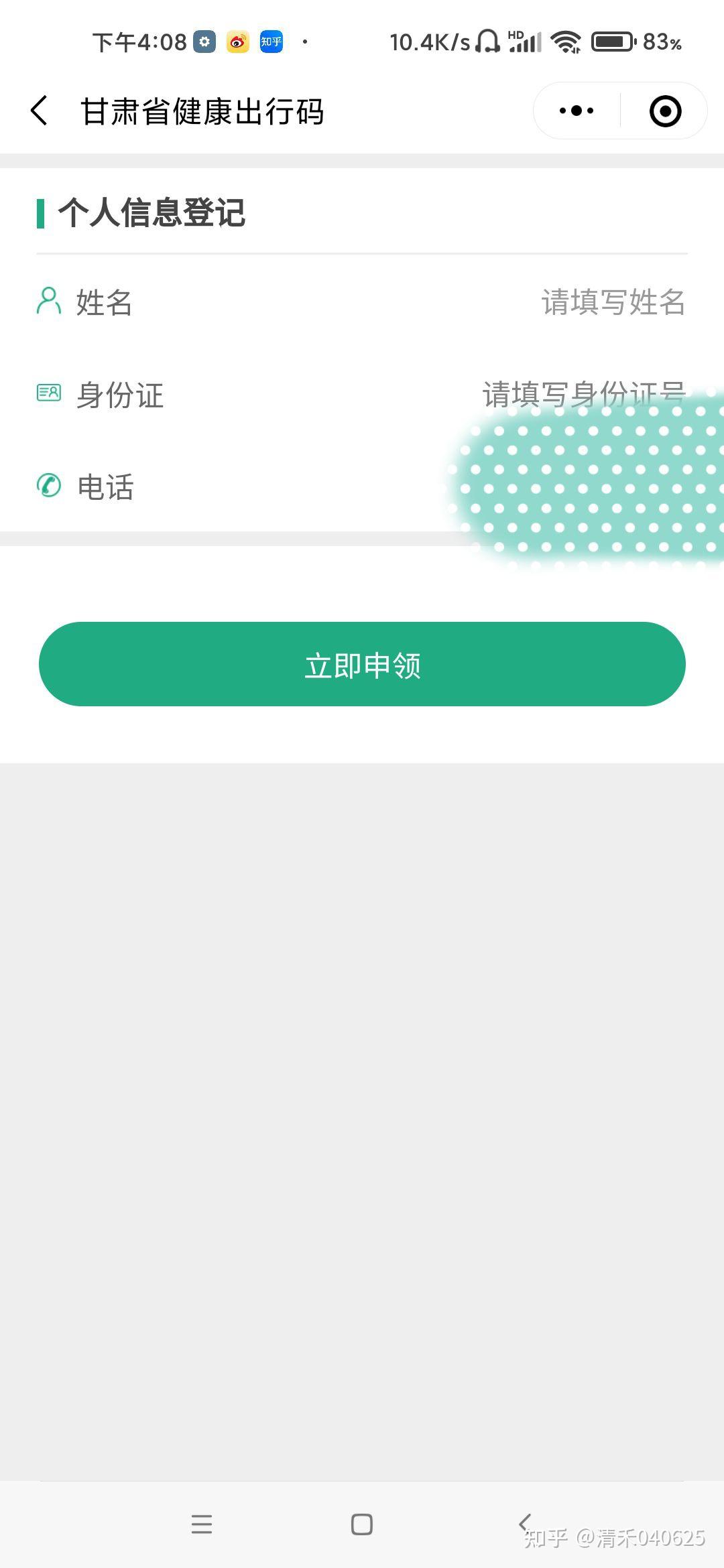This screenshot has width=724, height=1568.
Task: Tap the 甘肃省健康出行码 title text
Action: point(201,113)
